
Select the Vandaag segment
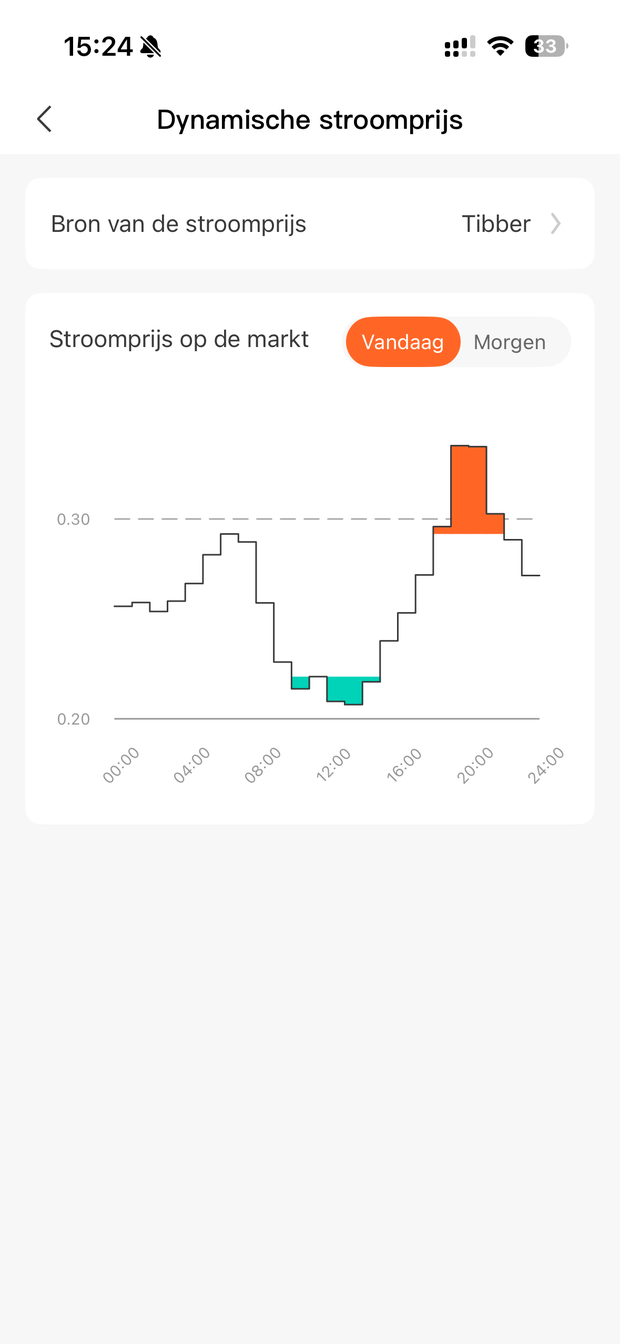coord(403,342)
